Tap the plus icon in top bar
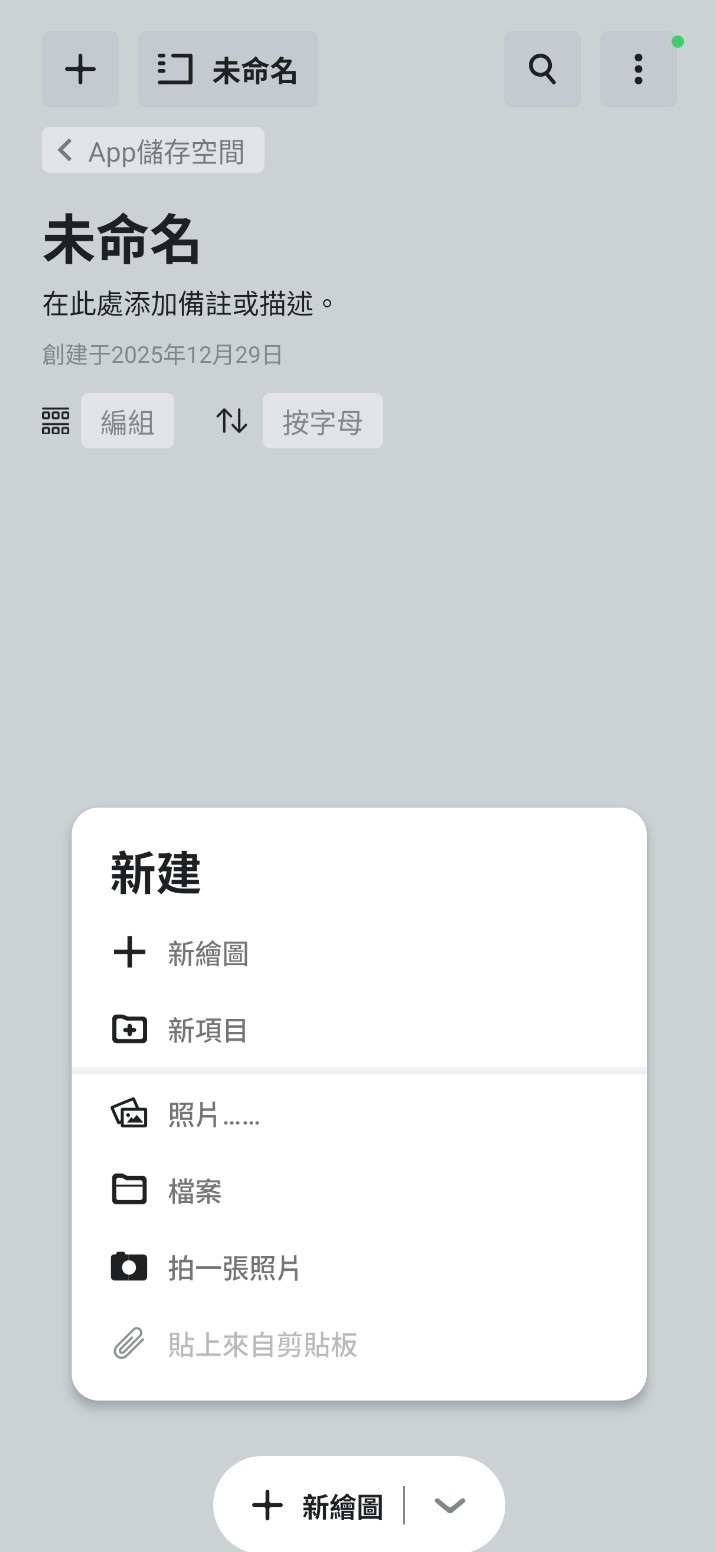Screen dimensions: 716x1552 (x=80, y=69)
